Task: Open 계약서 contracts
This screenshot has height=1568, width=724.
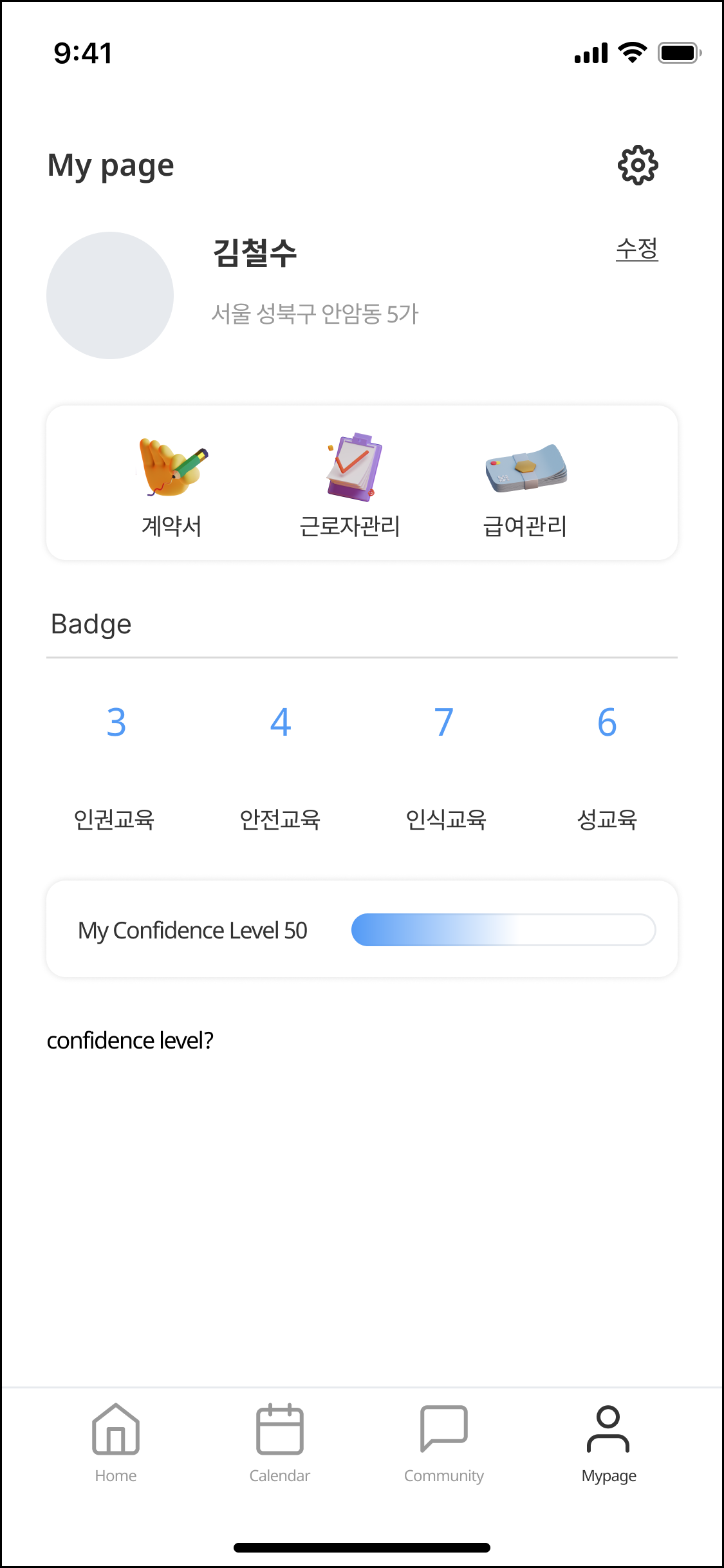Action: pos(172,487)
